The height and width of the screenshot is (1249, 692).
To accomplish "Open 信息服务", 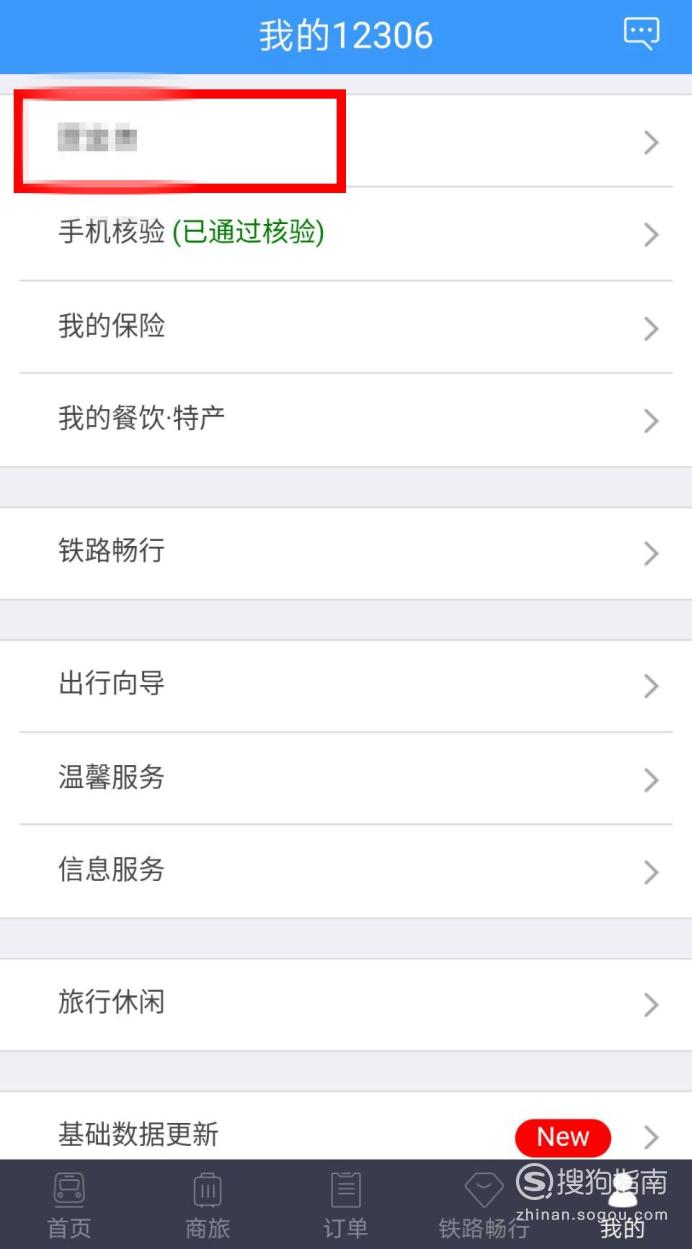I will pyautogui.click(x=346, y=871).
